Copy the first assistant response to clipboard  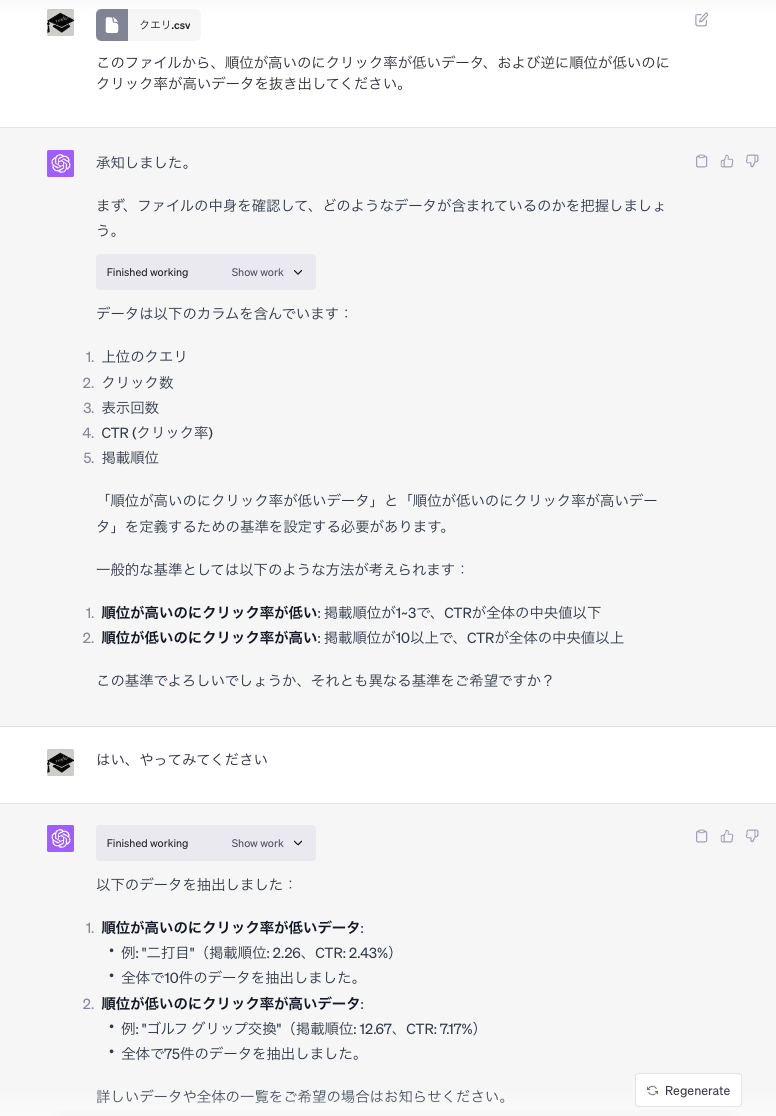tap(701, 161)
